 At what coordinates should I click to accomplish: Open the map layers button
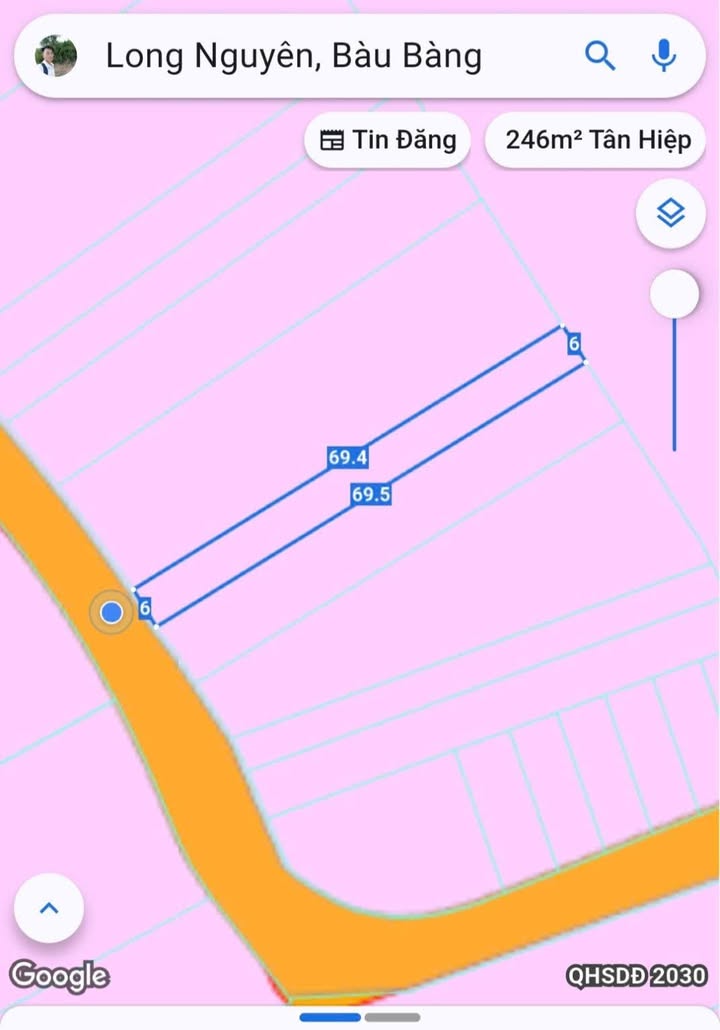point(670,213)
